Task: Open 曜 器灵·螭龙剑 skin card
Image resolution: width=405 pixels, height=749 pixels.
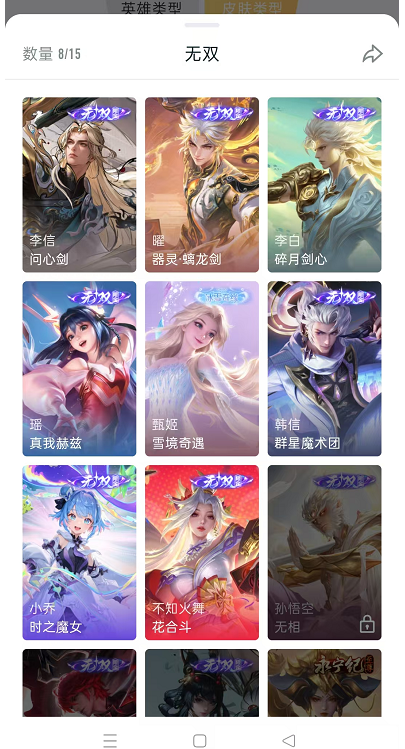Action: pos(202,185)
